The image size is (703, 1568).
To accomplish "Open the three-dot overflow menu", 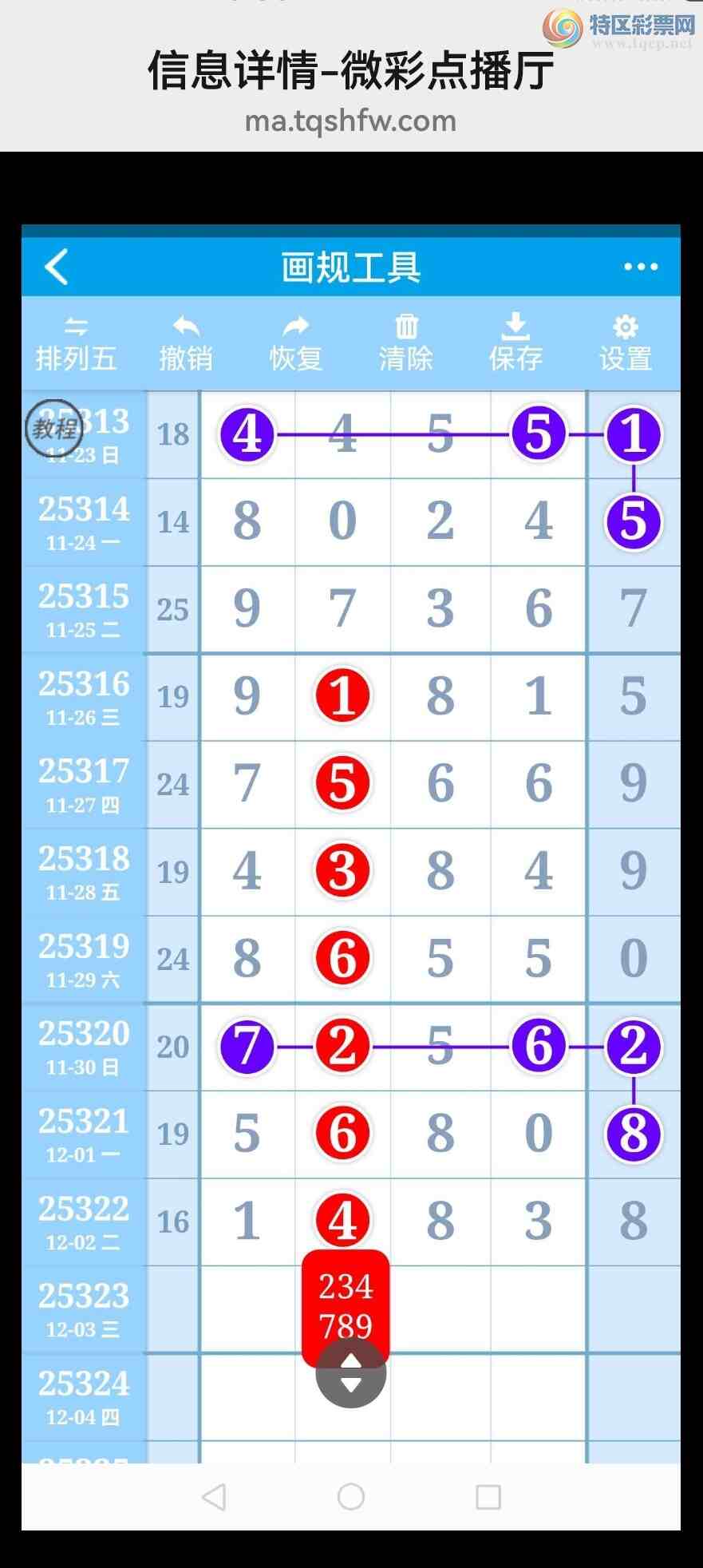I will click(x=641, y=267).
